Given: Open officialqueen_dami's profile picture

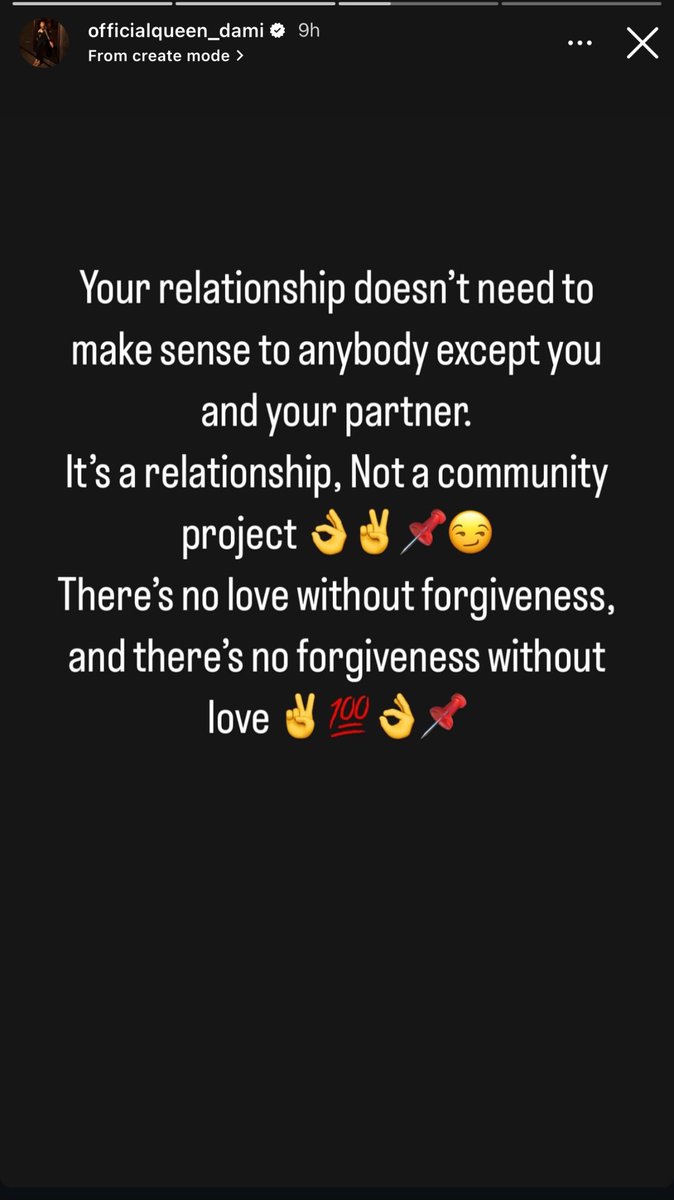Looking at the screenshot, I should (44, 44).
